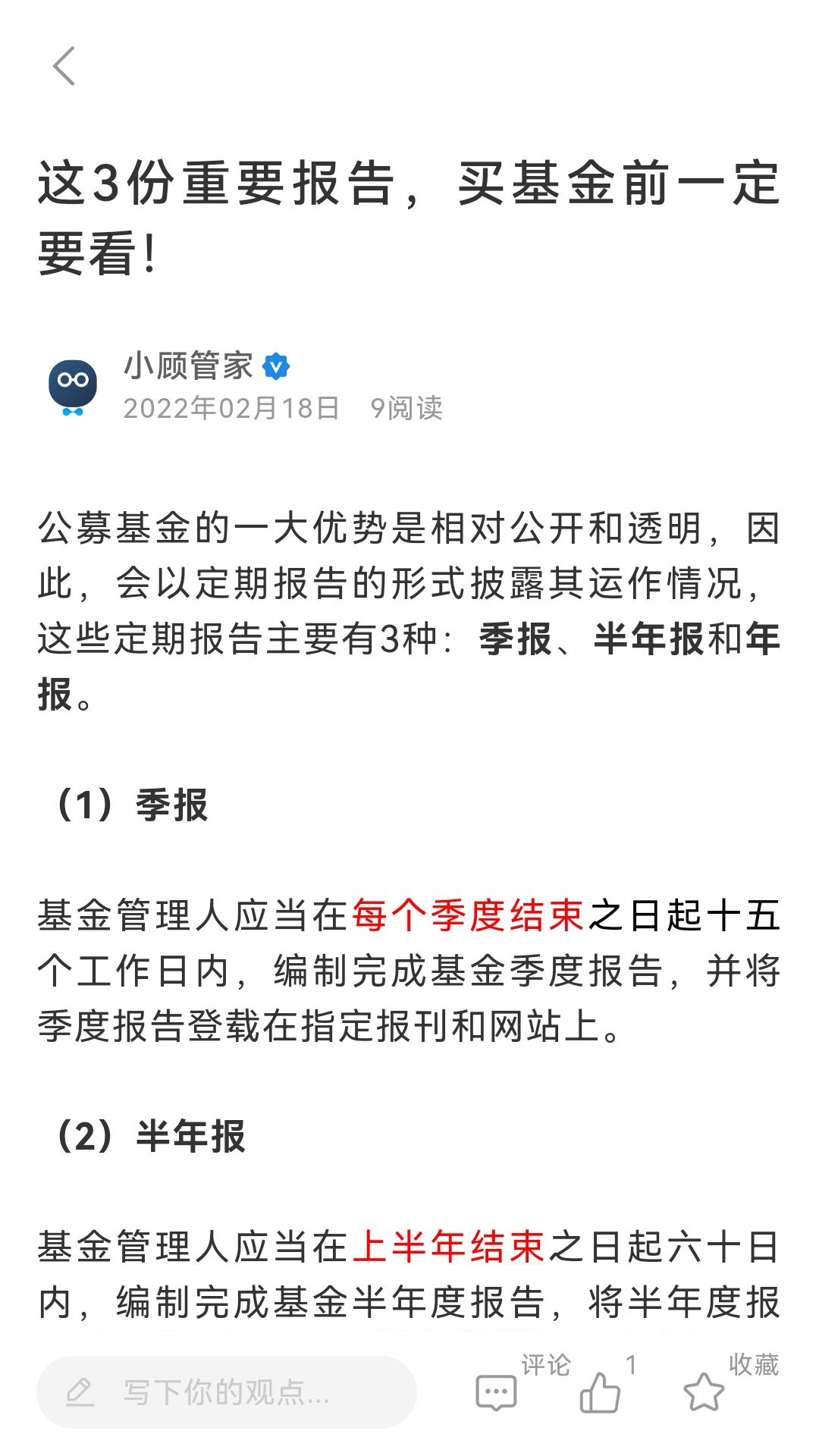This screenshot has height=1456, width=819.
Task: Go back using the top-left arrow
Action: pyautogui.click(x=64, y=67)
